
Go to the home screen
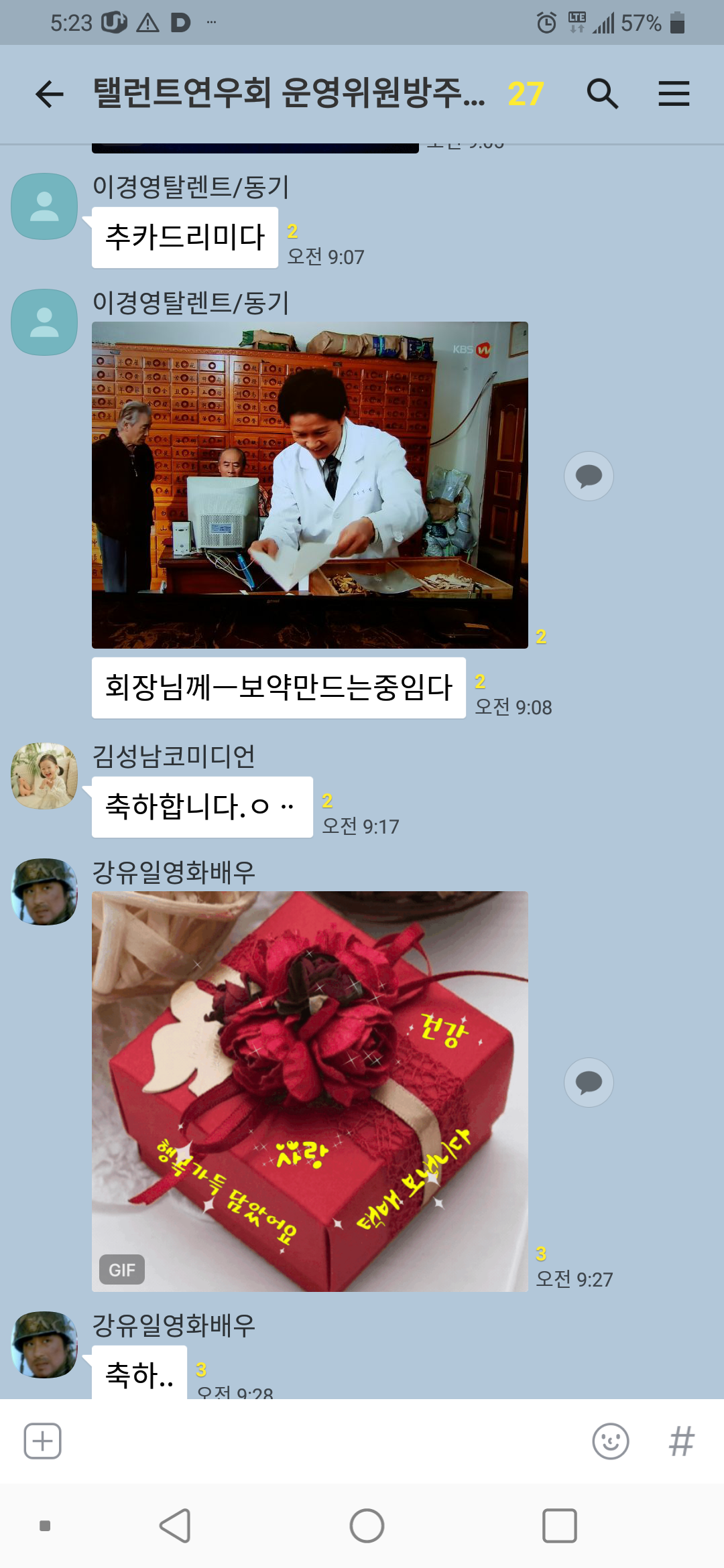point(367,1526)
